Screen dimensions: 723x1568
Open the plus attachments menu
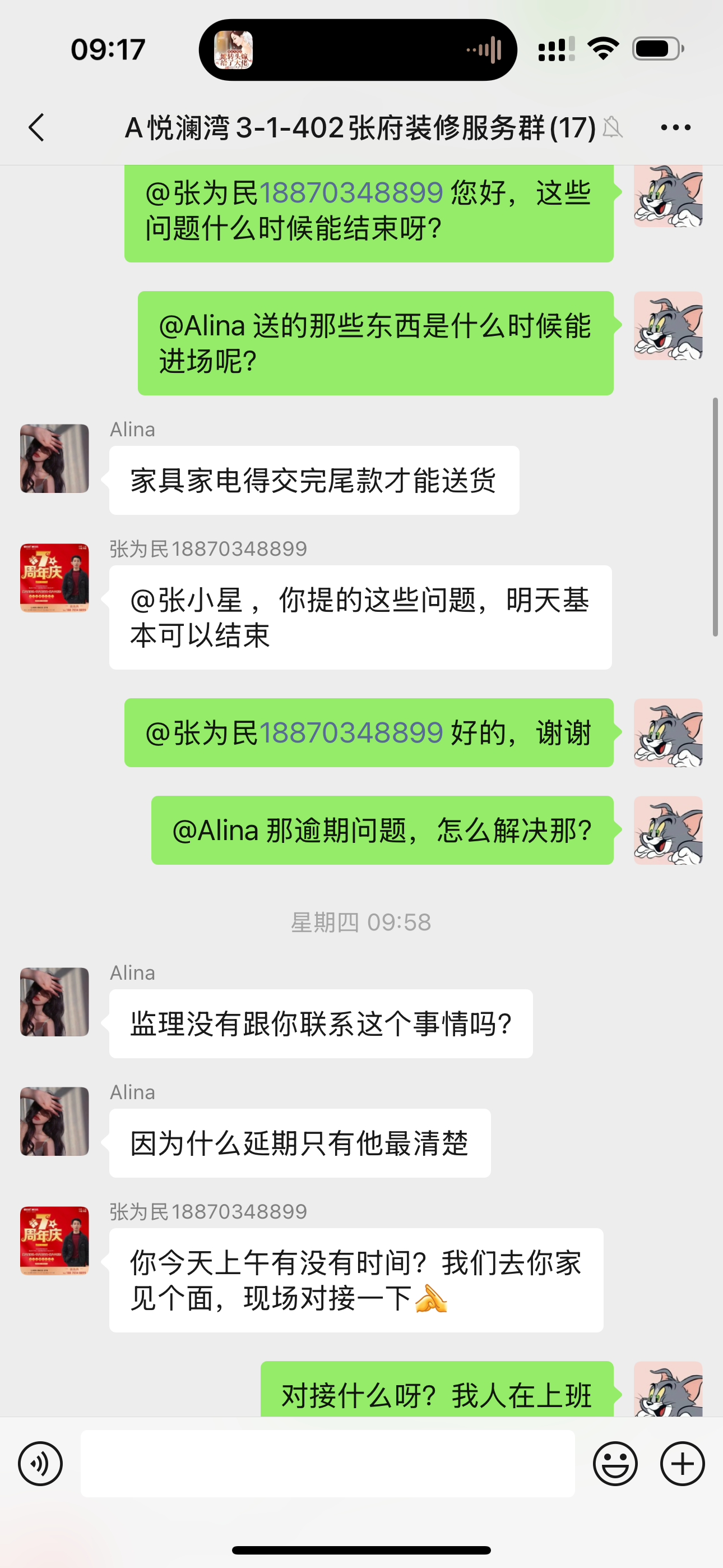coord(682,1463)
